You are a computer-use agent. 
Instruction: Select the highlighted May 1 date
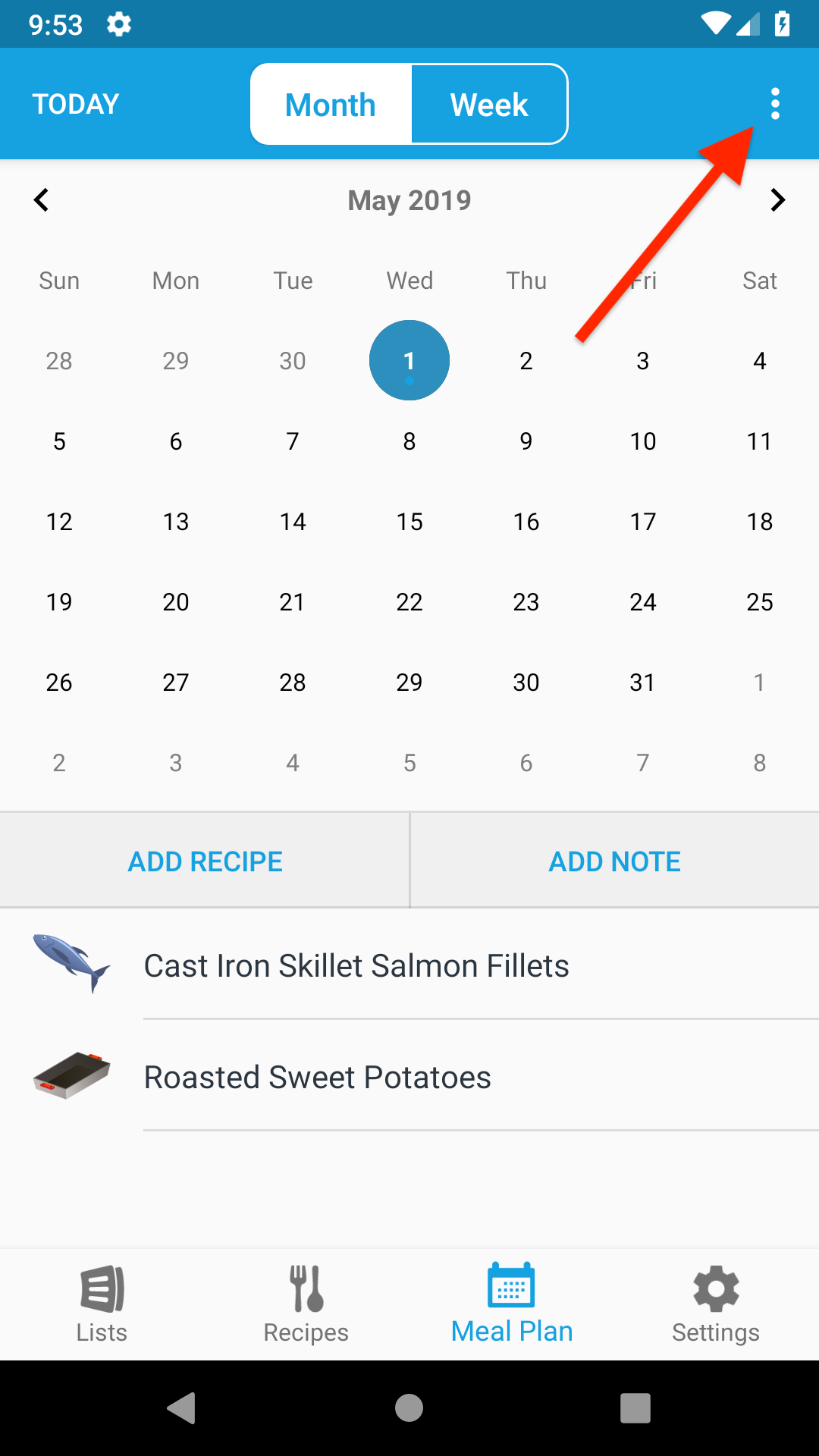click(409, 361)
